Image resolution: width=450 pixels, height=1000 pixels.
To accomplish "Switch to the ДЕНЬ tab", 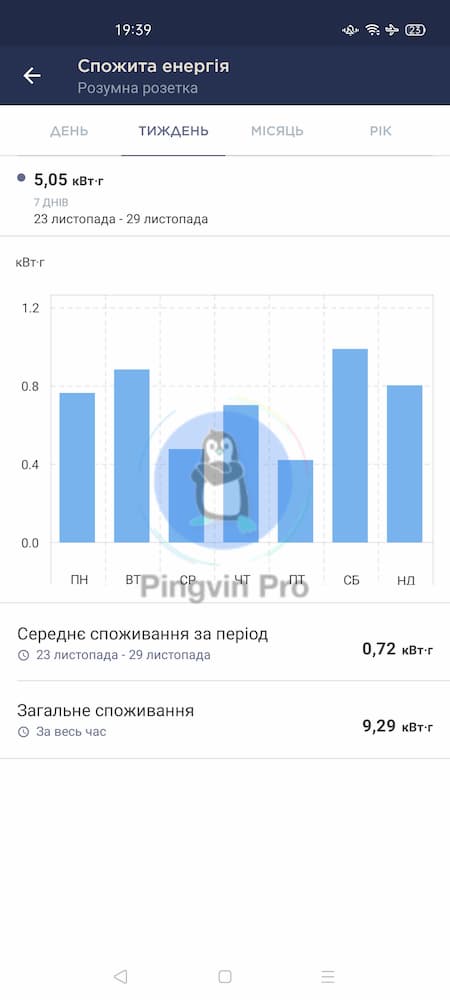I will pos(69,131).
